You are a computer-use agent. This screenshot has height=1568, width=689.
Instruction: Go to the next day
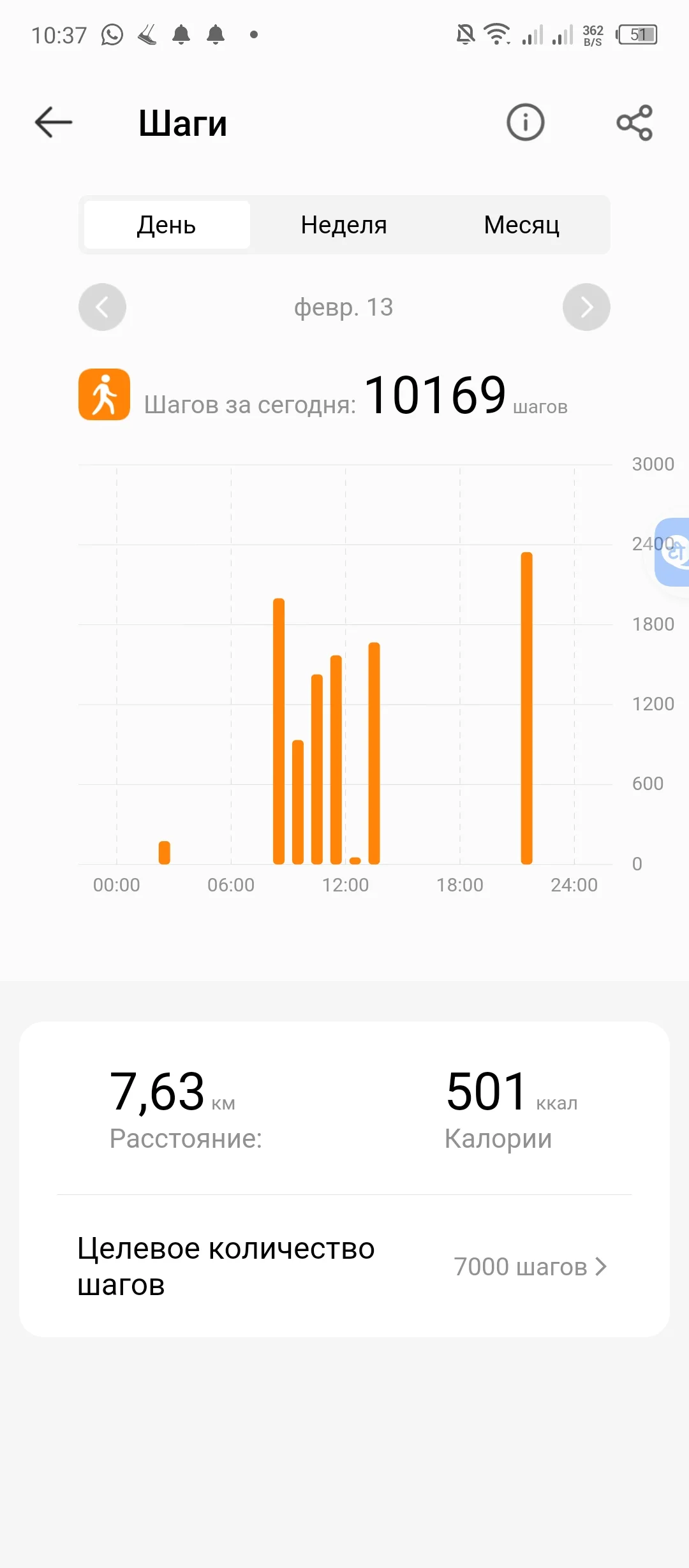(x=586, y=307)
